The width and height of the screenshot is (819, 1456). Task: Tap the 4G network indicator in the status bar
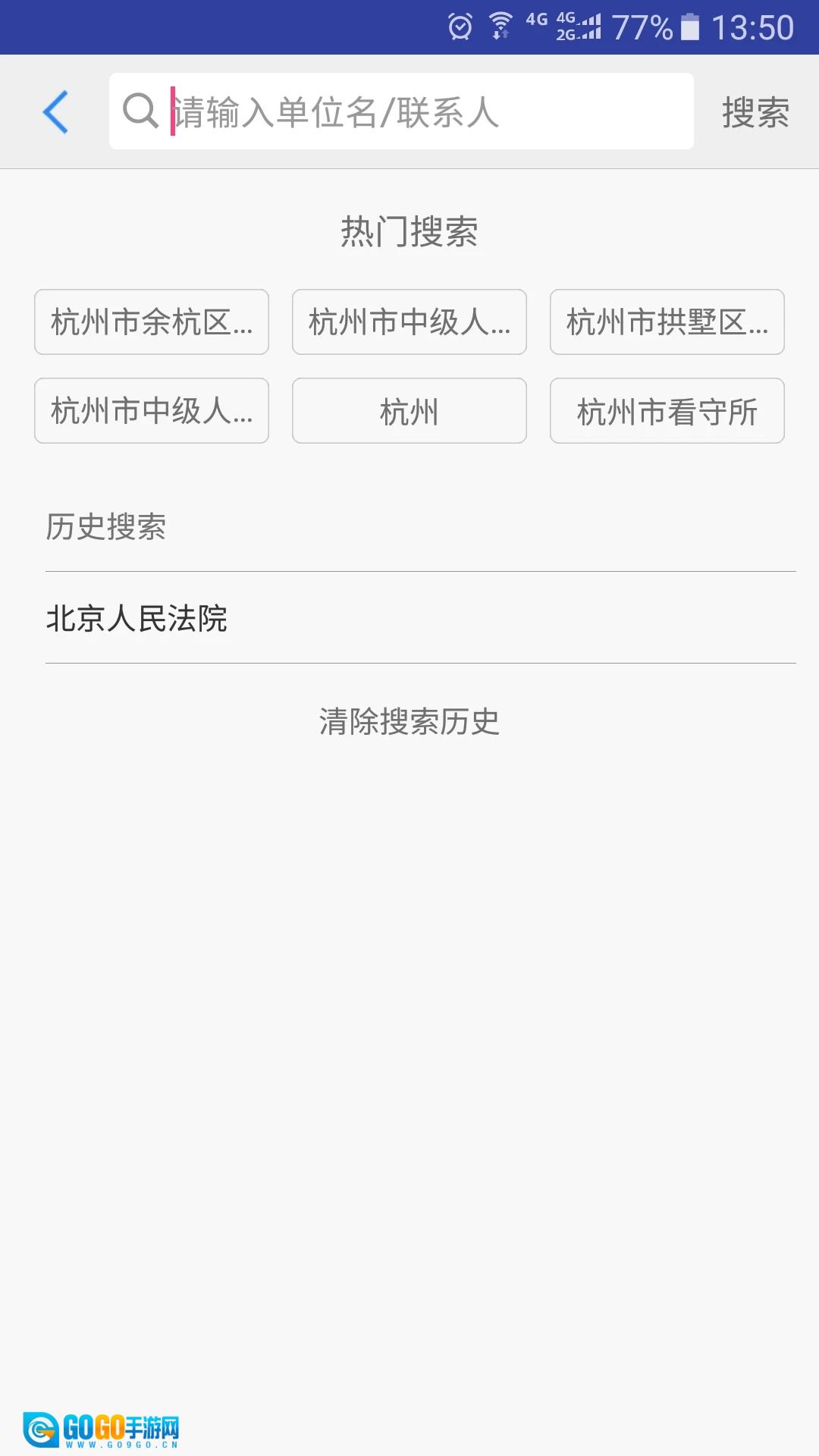(x=538, y=20)
